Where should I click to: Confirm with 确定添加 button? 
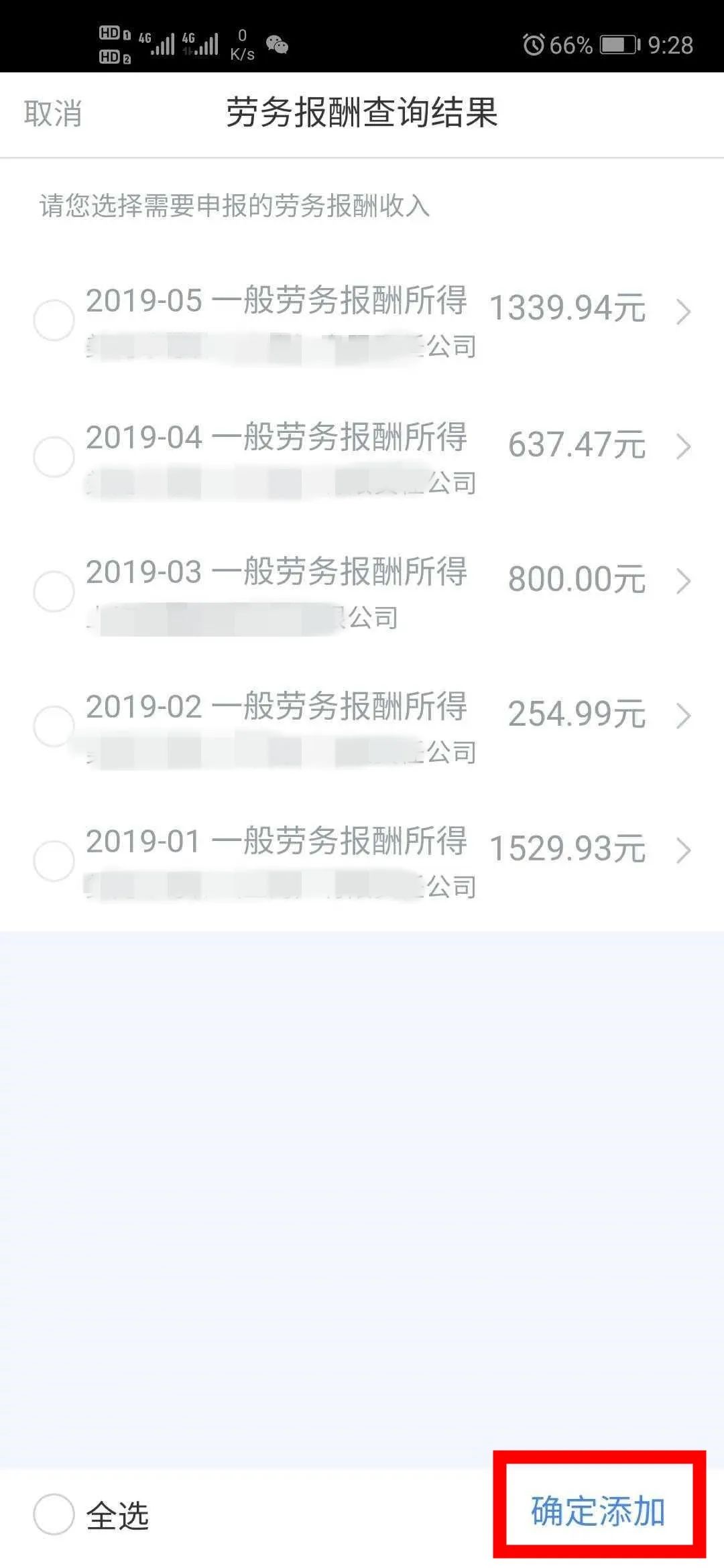(x=599, y=1512)
